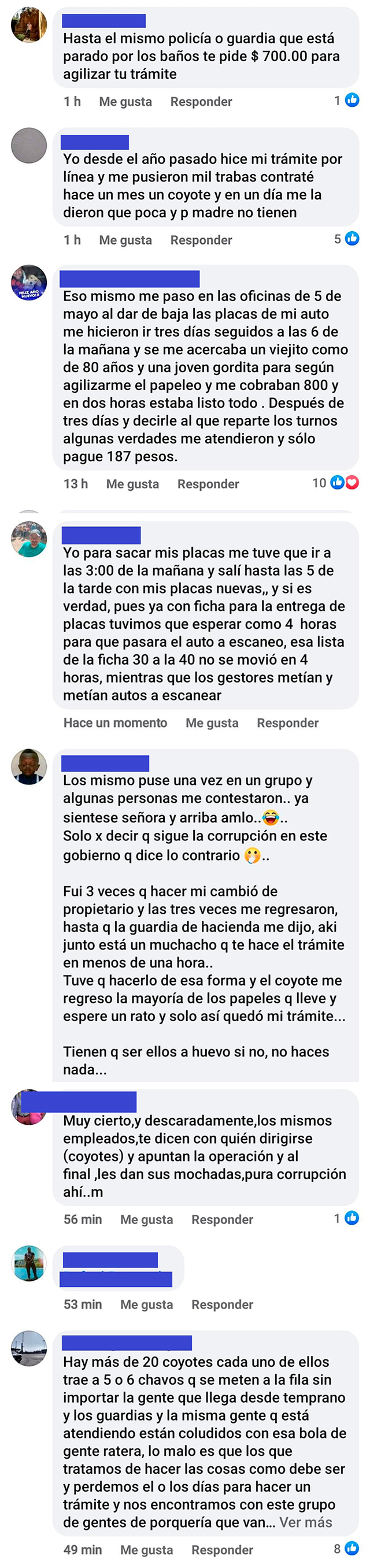Reply to the comment posted 53 min ago
The width and height of the screenshot is (370, 1568).
222,1304
